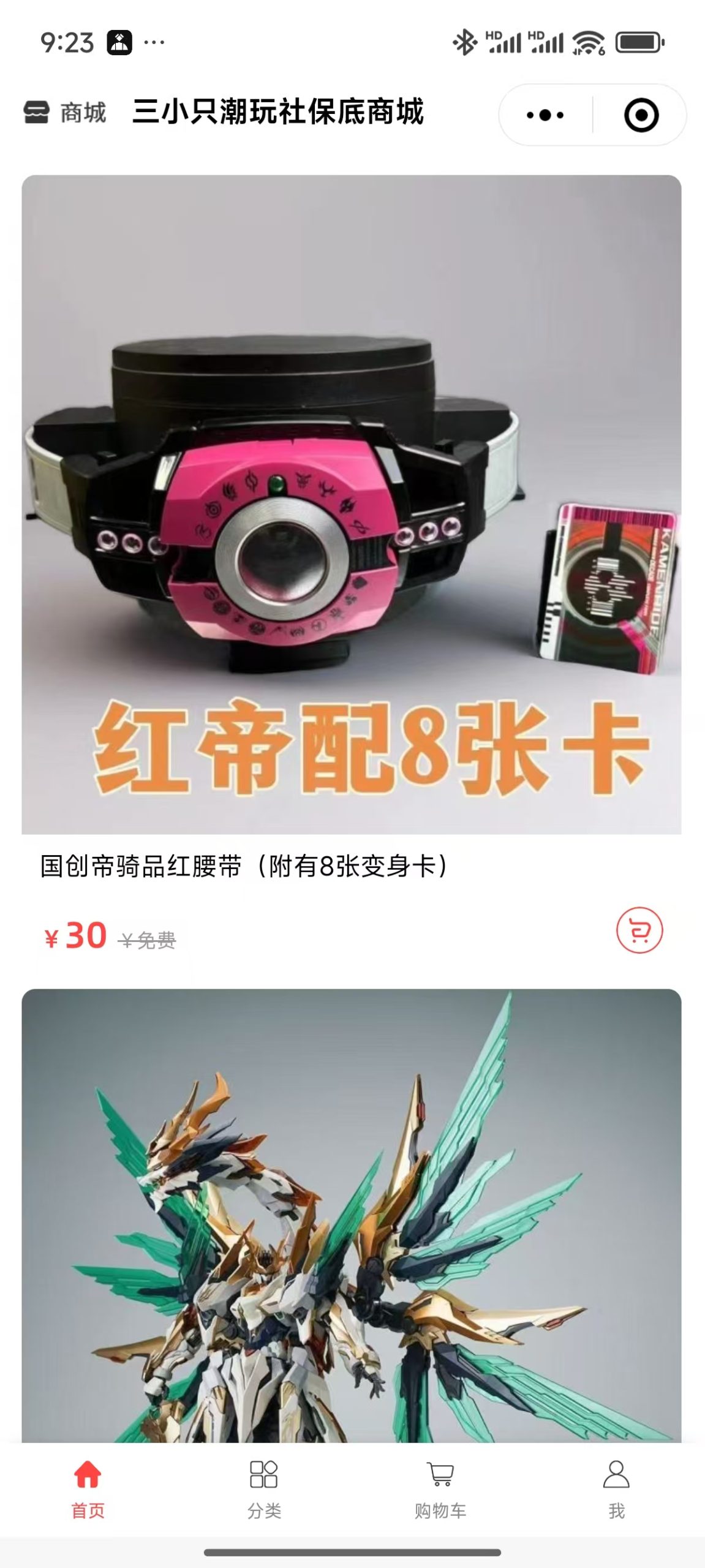Open the winged mecha figure product
Screen dimensions: 705x1568
click(352, 1216)
